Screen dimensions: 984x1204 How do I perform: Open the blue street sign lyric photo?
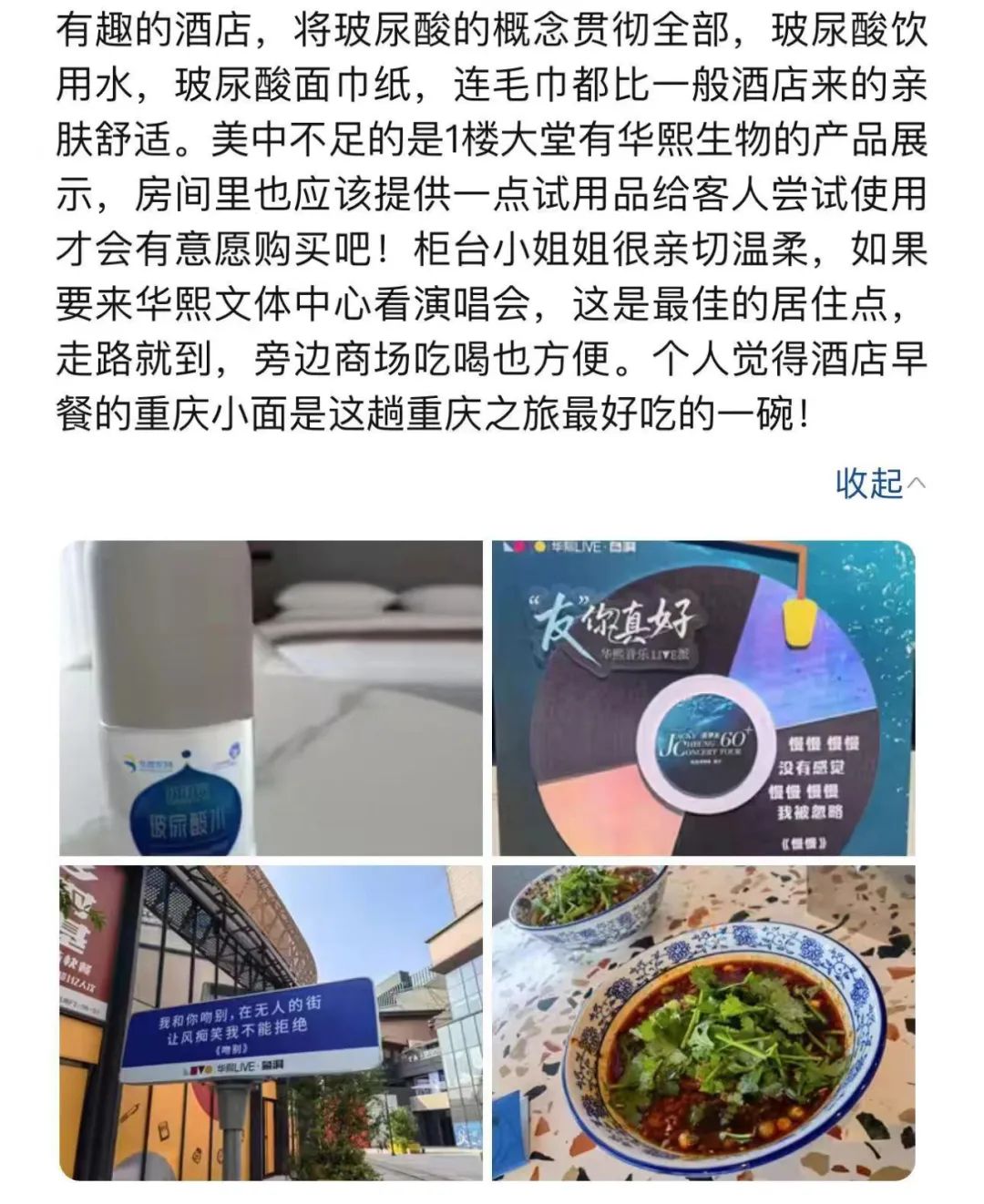tap(272, 1023)
